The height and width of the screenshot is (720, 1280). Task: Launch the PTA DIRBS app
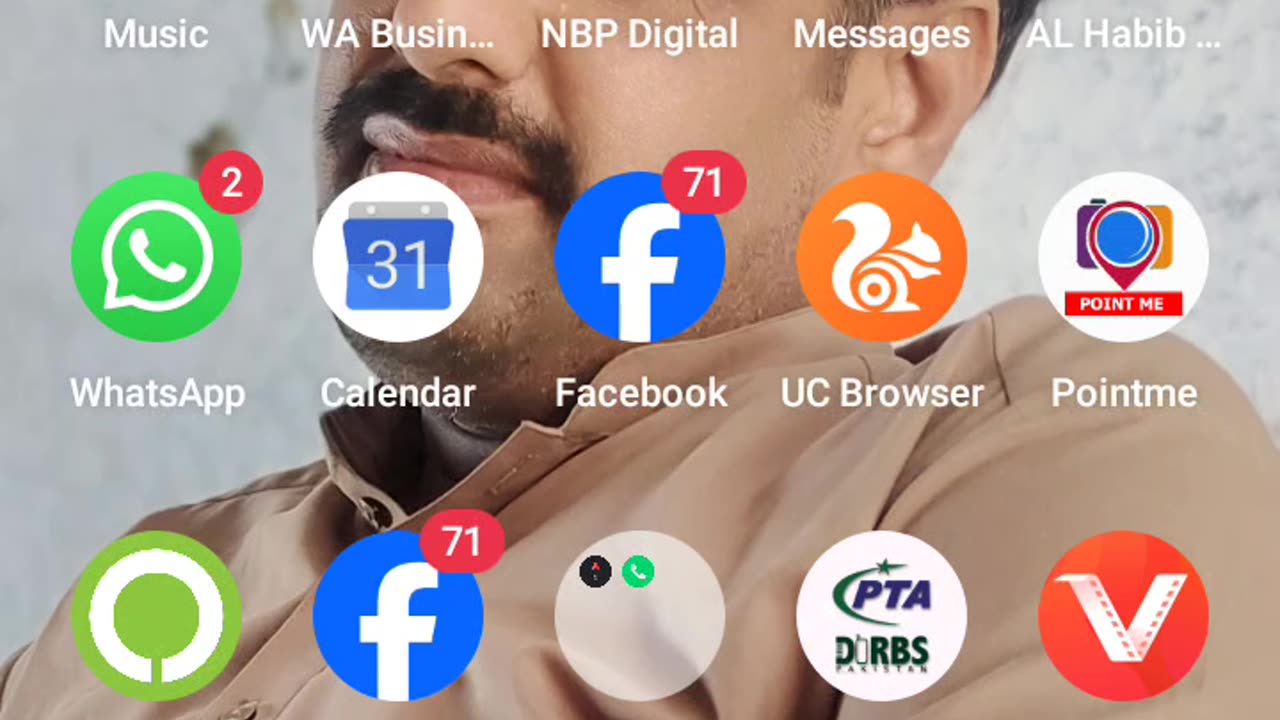pos(881,615)
